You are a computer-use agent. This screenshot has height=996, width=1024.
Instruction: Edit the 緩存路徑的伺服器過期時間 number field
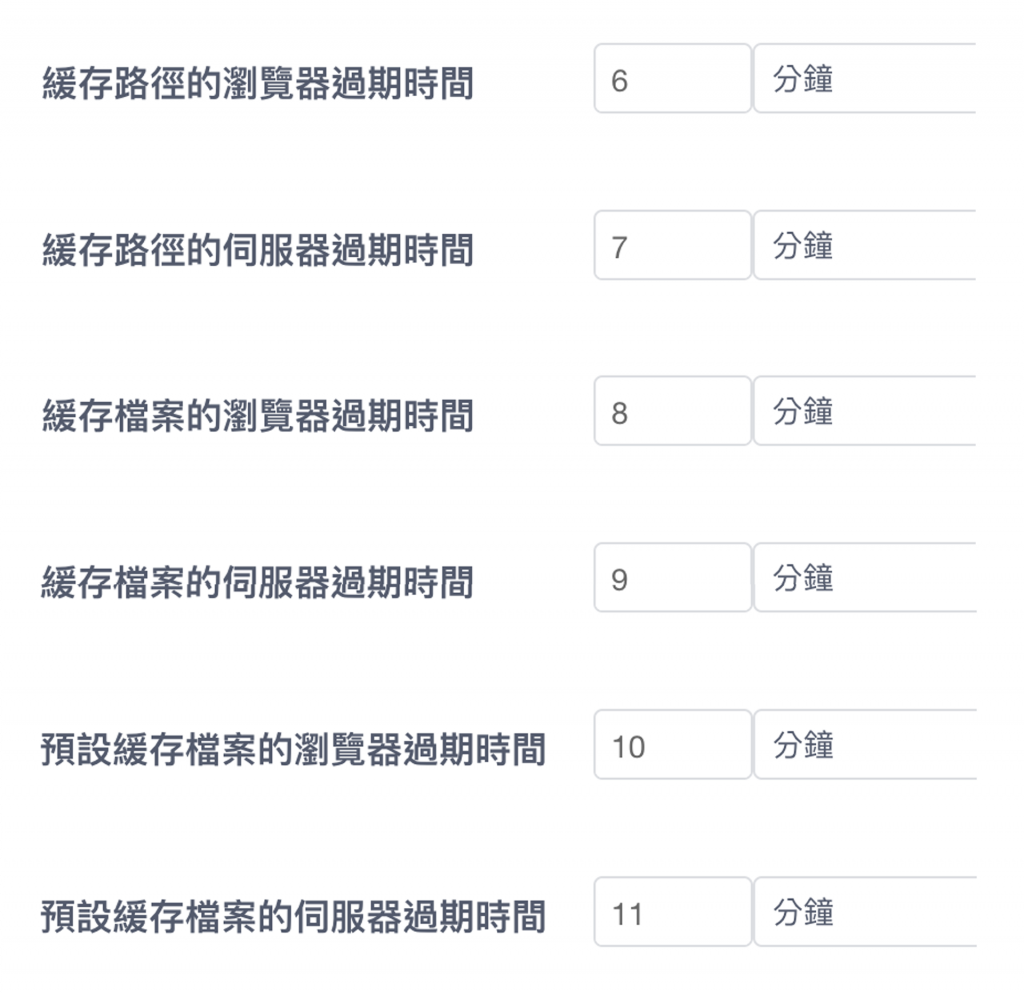click(672, 246)
